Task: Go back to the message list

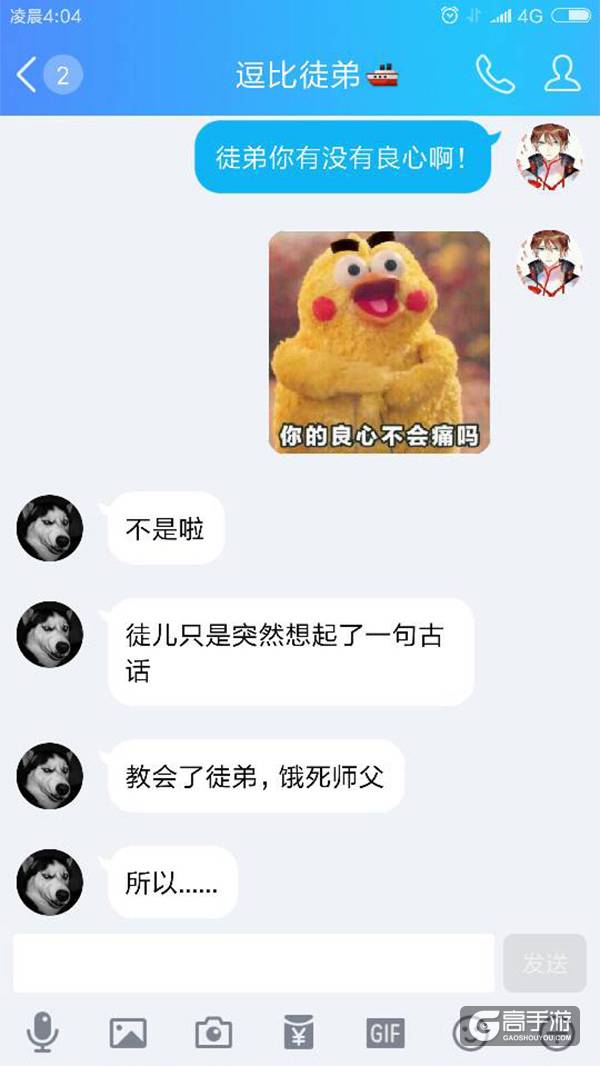Action: 28,75
